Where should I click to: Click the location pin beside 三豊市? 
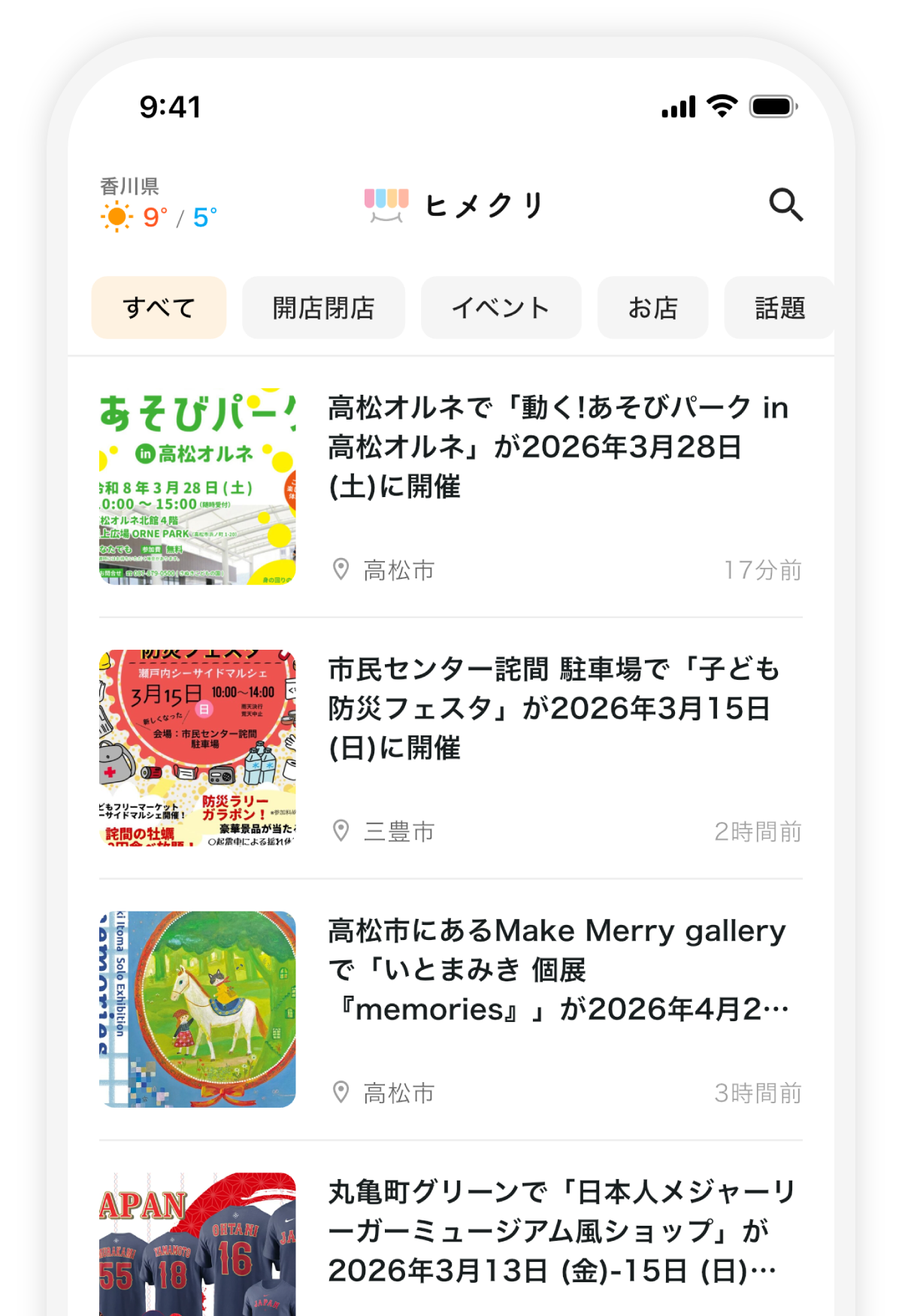click(x=342, y=832)
